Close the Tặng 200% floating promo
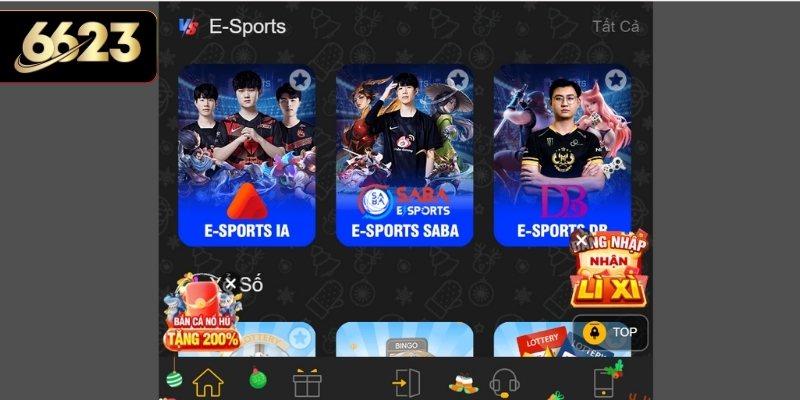 231,284
